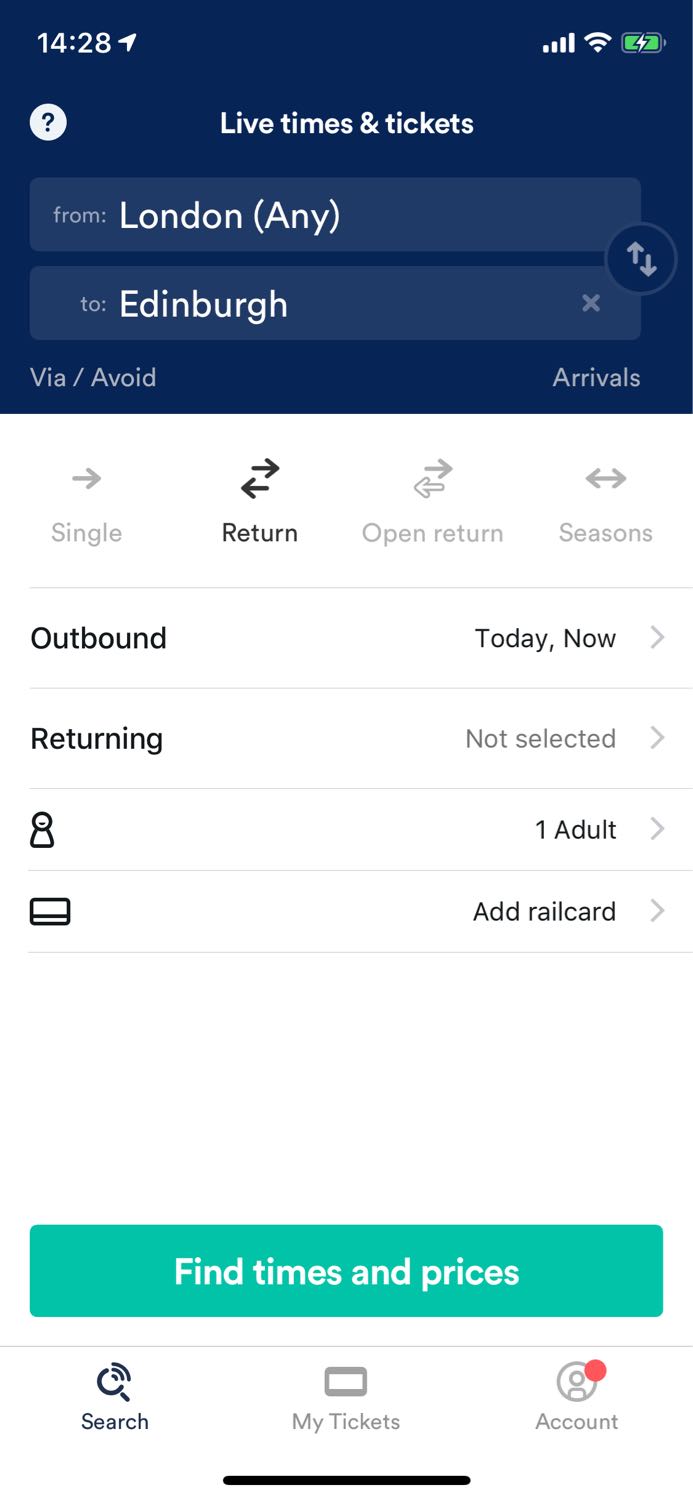Open the My Tickets tab
693x1500 pixels.
346,1397
